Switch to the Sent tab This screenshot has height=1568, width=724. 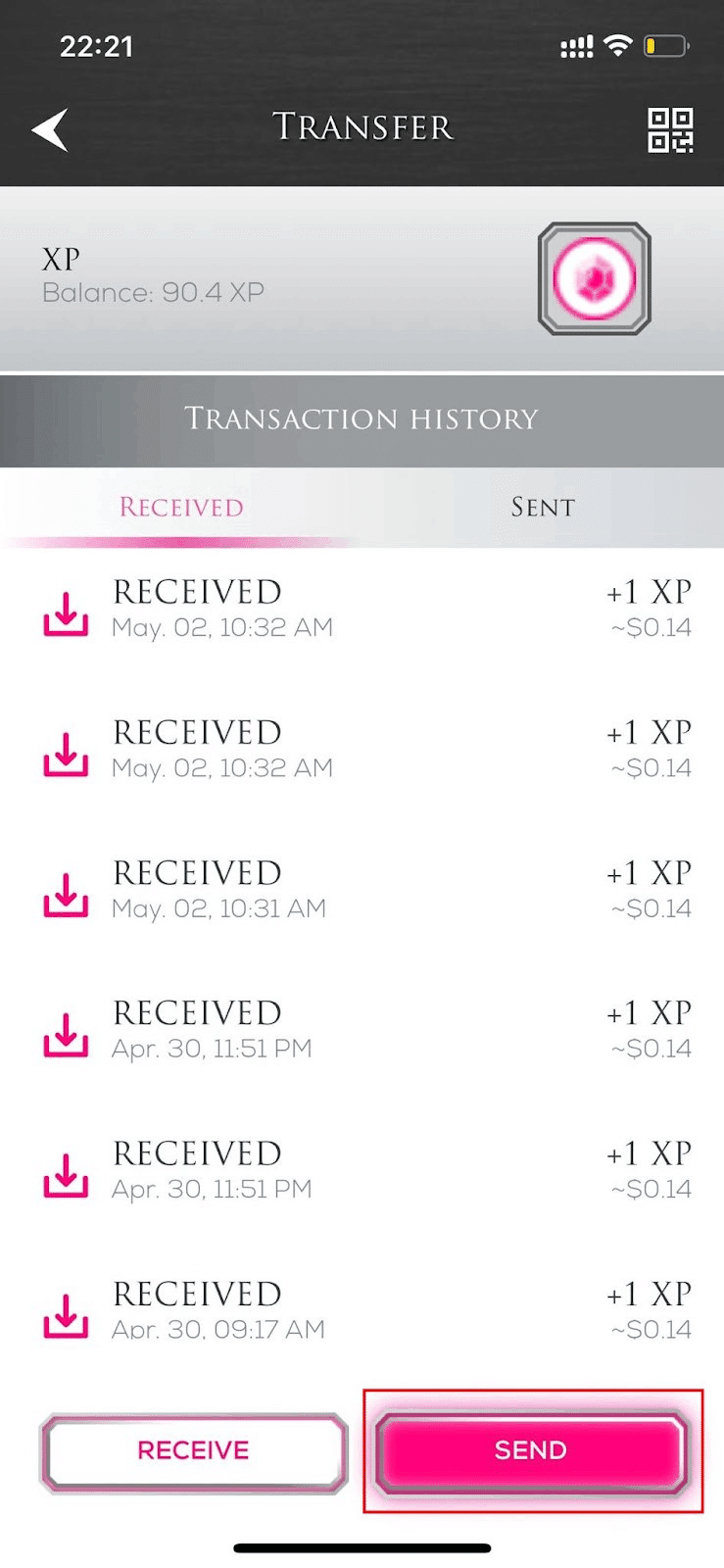543,508
